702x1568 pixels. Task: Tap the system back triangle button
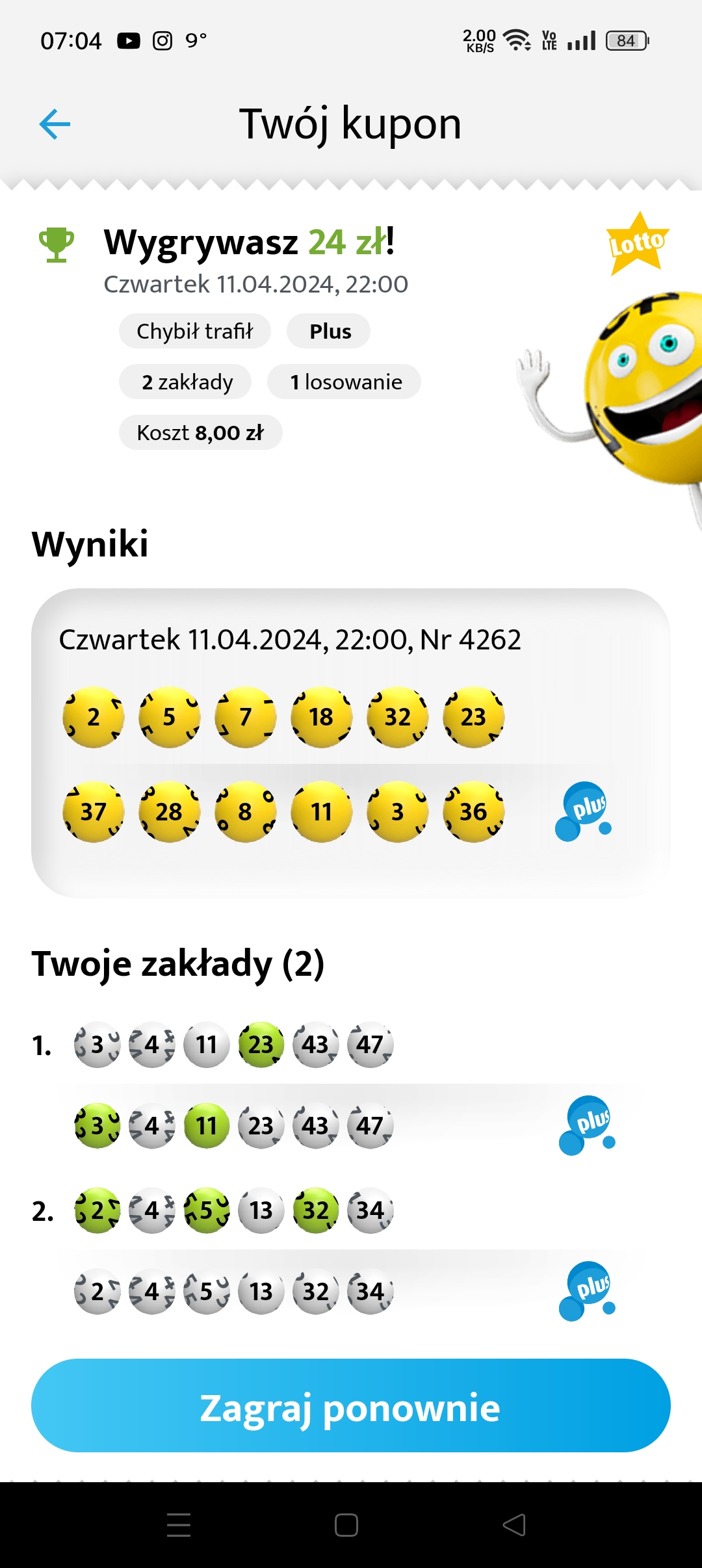(514, 1525)
